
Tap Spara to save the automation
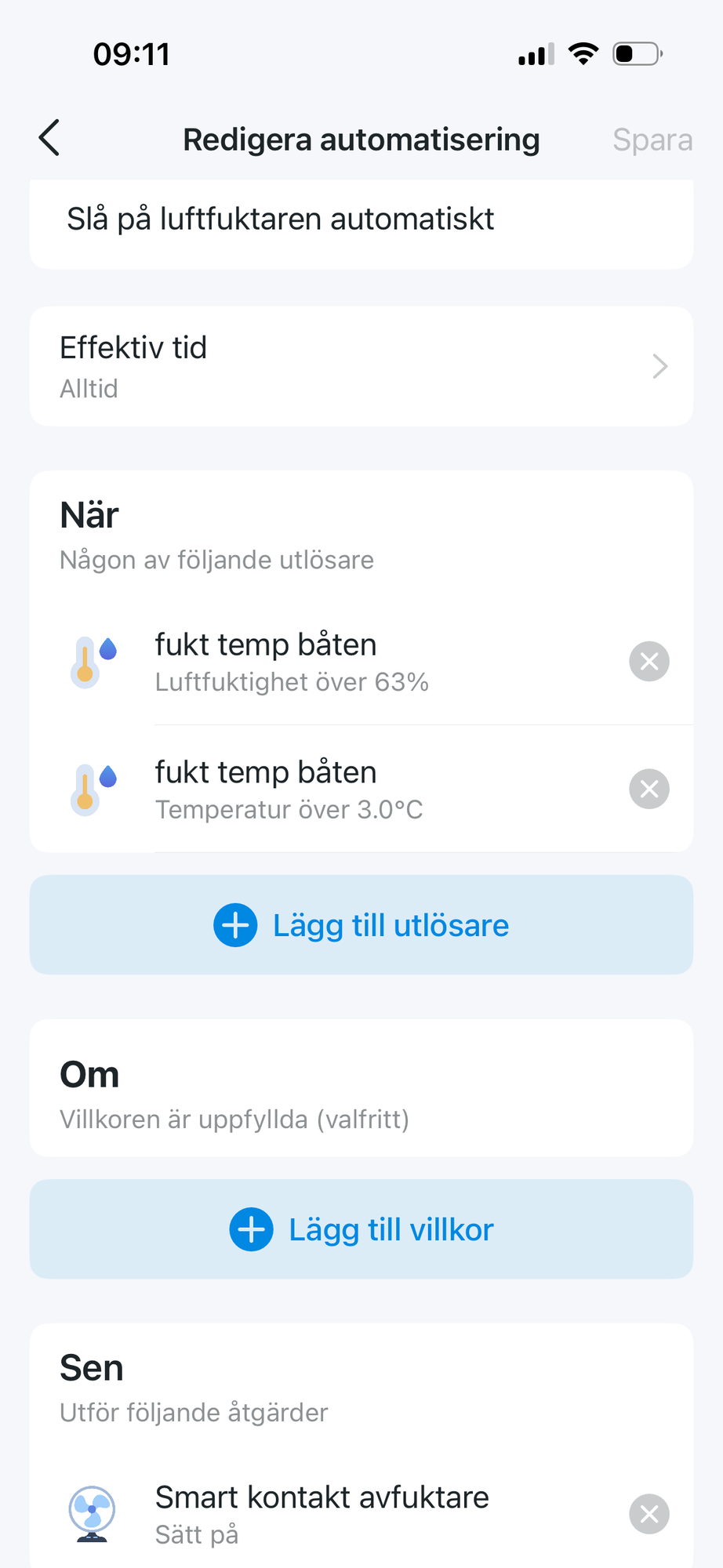[652, 140]
